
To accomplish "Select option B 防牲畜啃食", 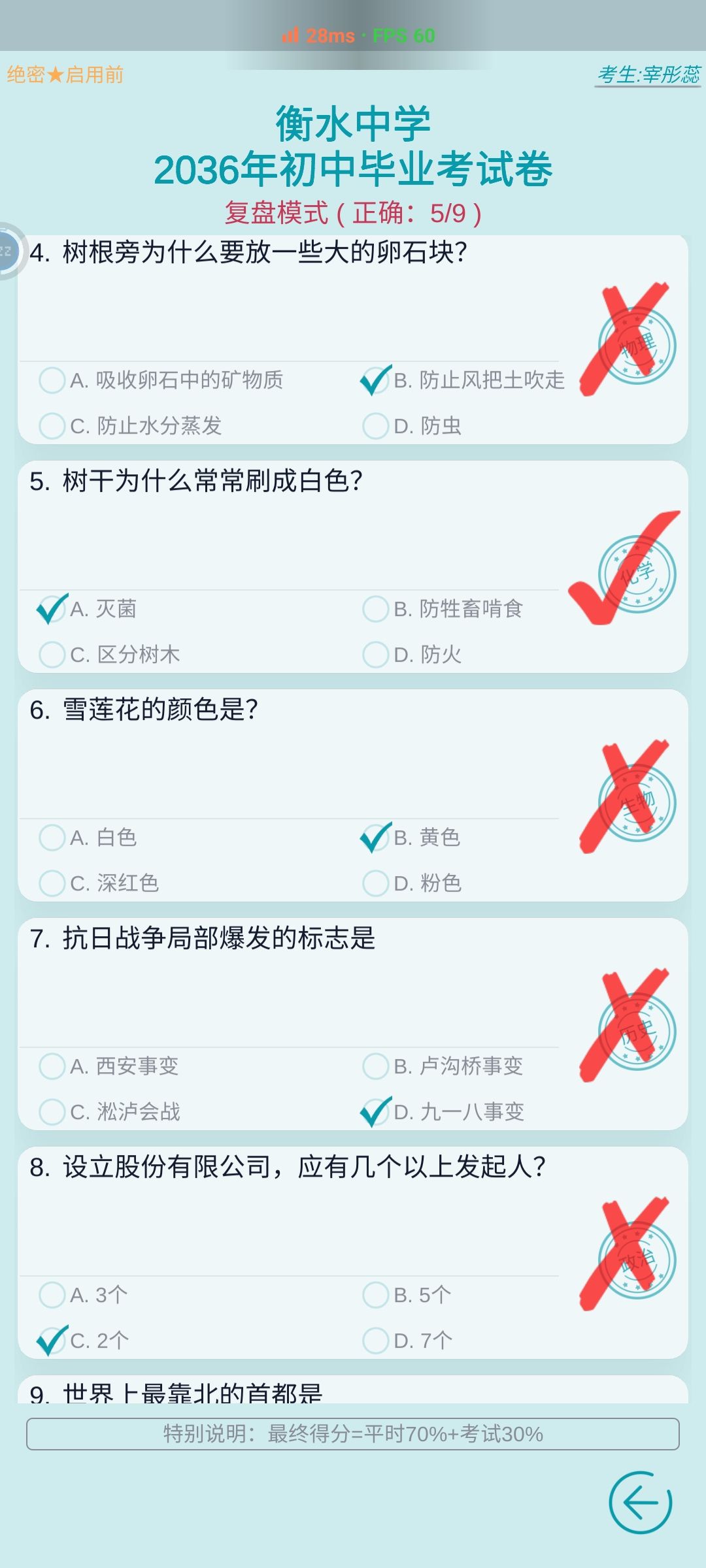I will point(443,608).
